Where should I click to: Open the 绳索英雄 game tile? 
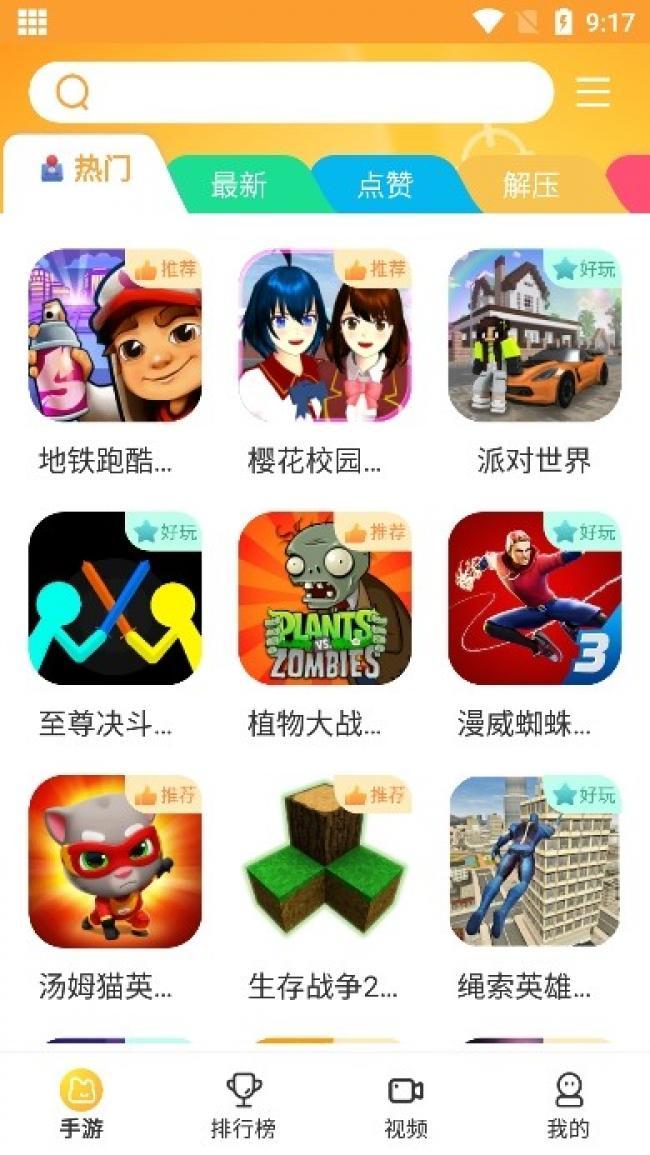coord(535,862)
